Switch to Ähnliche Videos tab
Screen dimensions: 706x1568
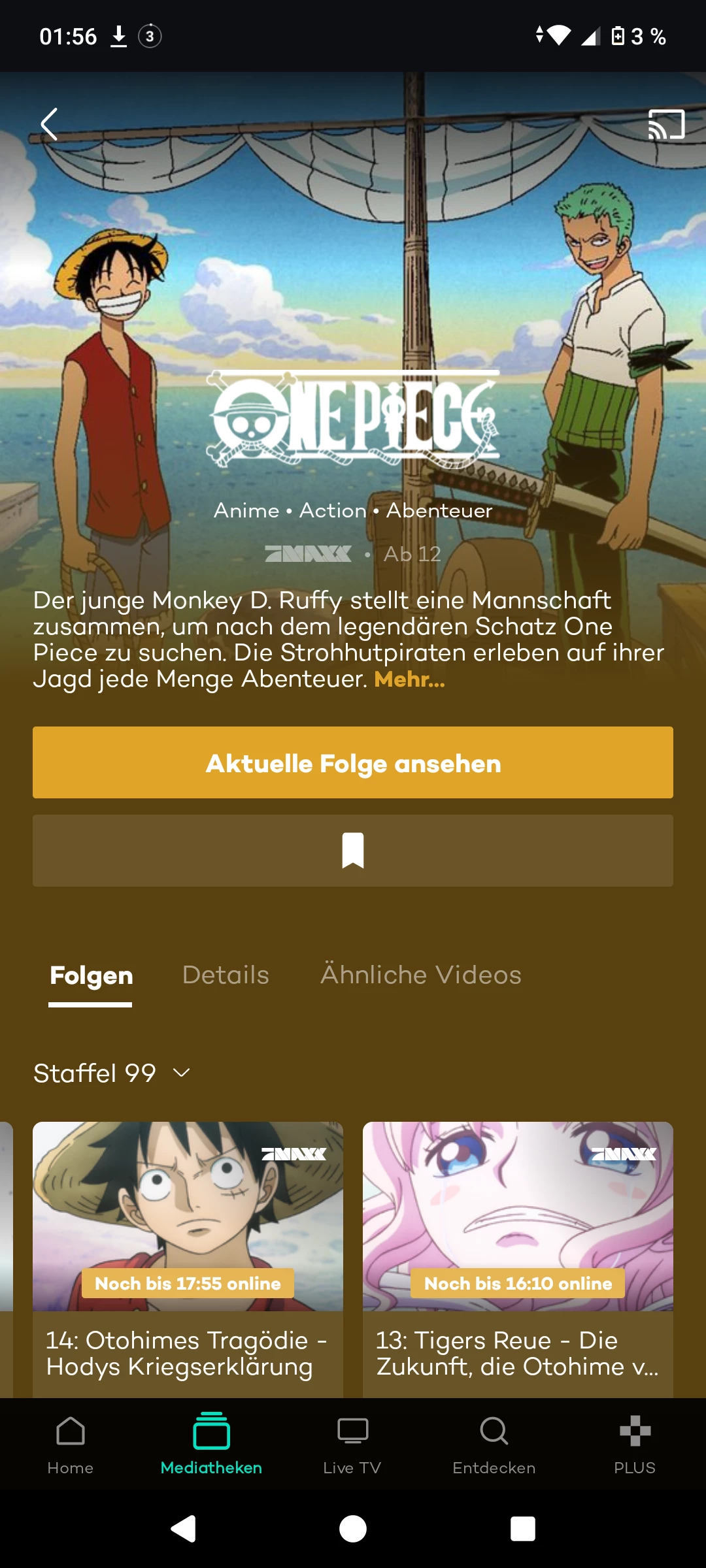420,975
